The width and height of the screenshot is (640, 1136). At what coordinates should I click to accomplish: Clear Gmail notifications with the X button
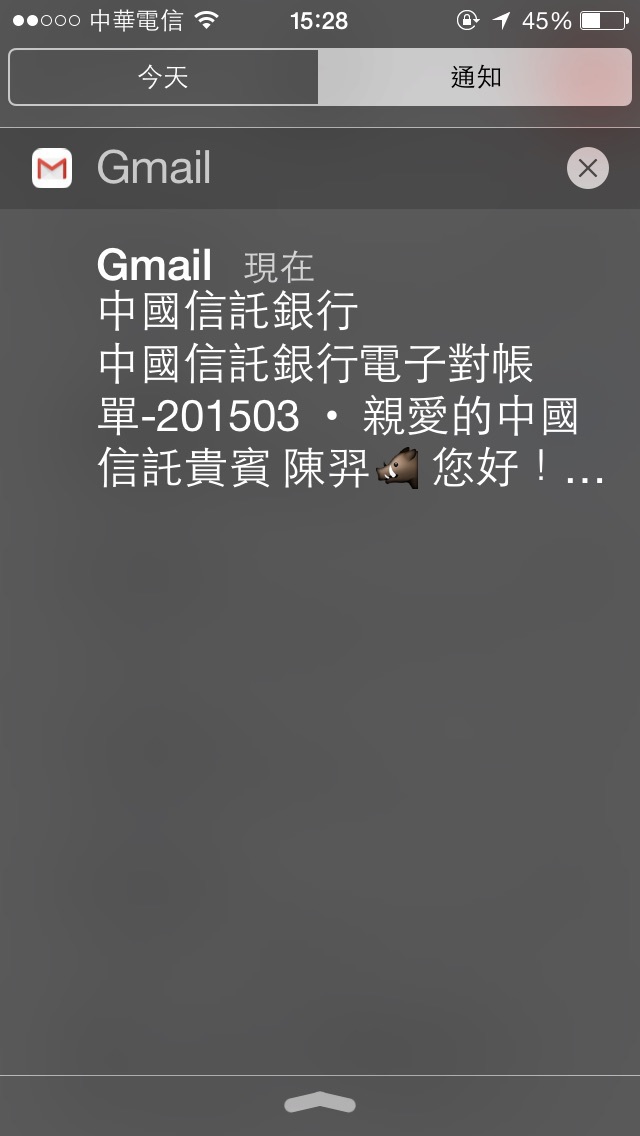[x=587, y=168]
